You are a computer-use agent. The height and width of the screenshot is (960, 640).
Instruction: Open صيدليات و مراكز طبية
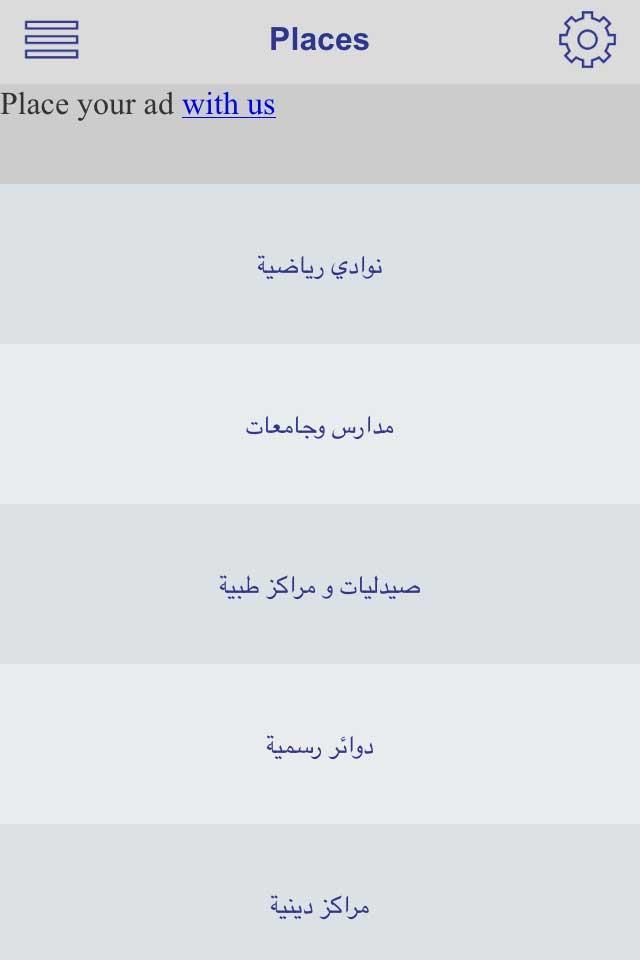[x=320, y=585]
